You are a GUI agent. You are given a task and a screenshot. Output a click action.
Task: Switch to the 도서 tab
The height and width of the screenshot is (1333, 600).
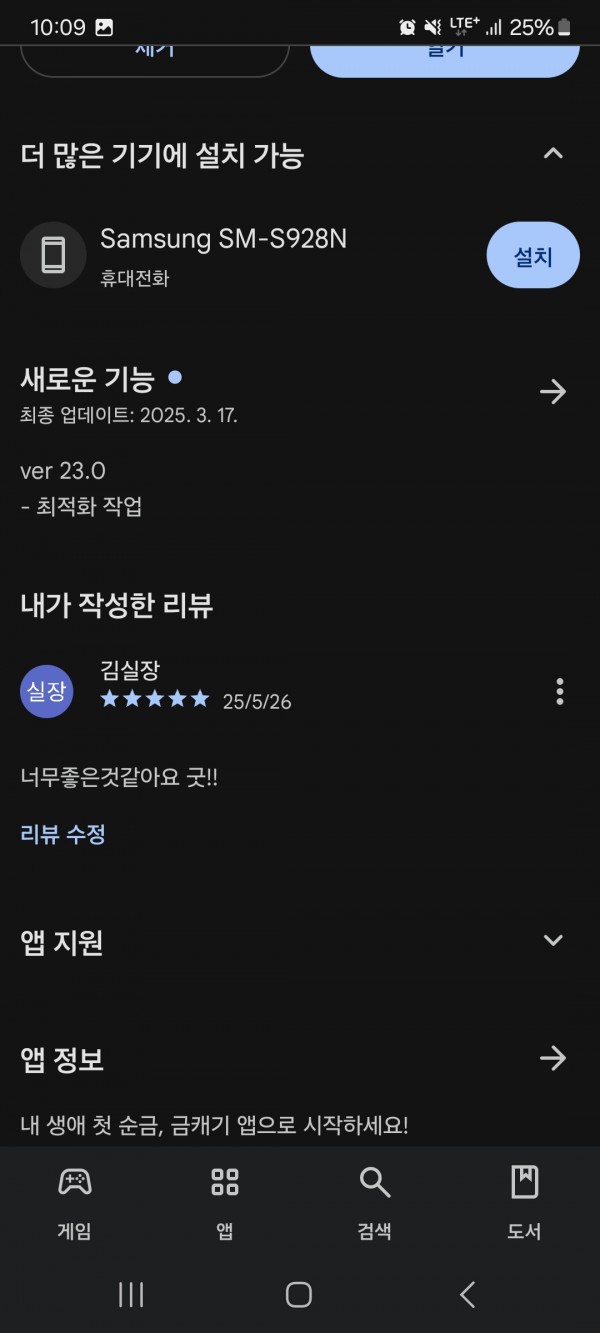tap(525, 1203)
